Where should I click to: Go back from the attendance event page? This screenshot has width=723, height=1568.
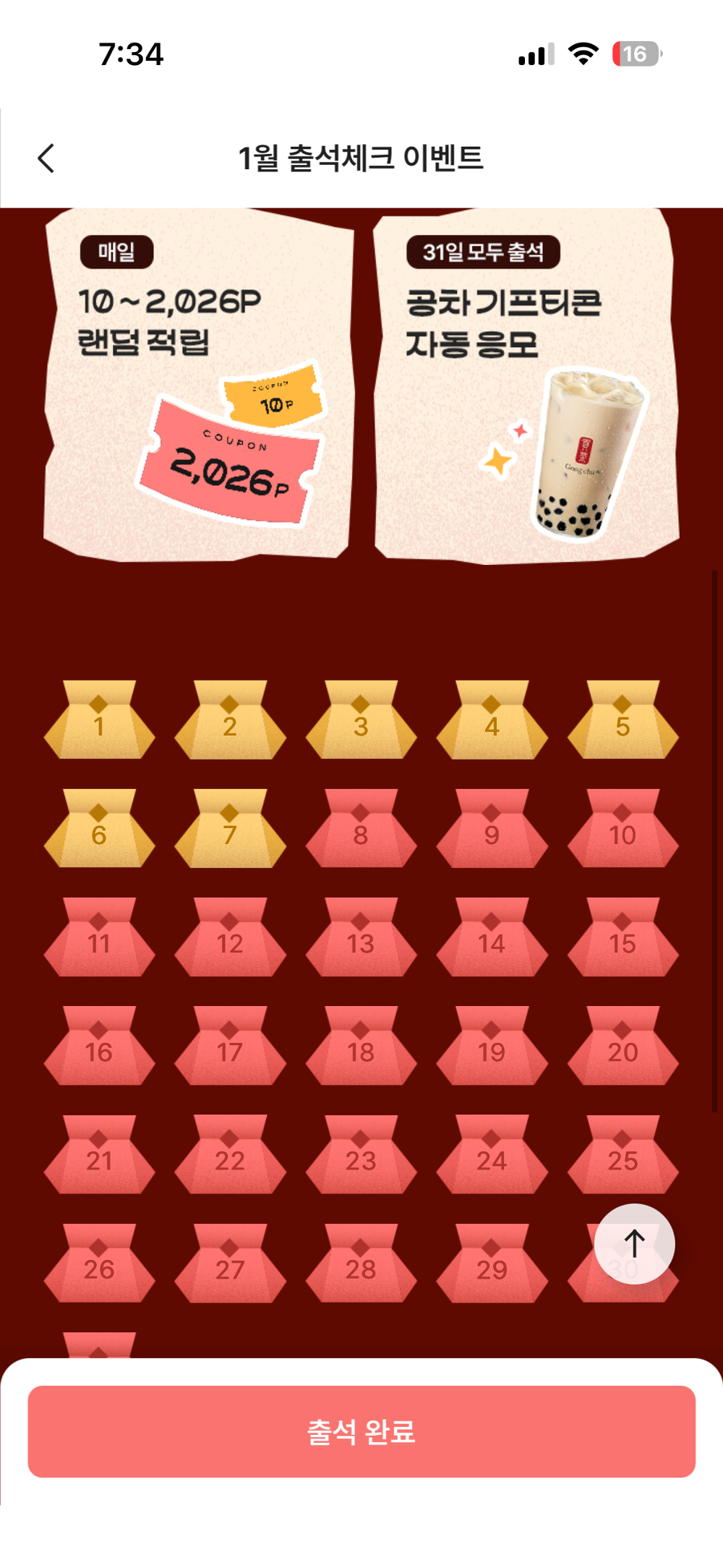46,158
